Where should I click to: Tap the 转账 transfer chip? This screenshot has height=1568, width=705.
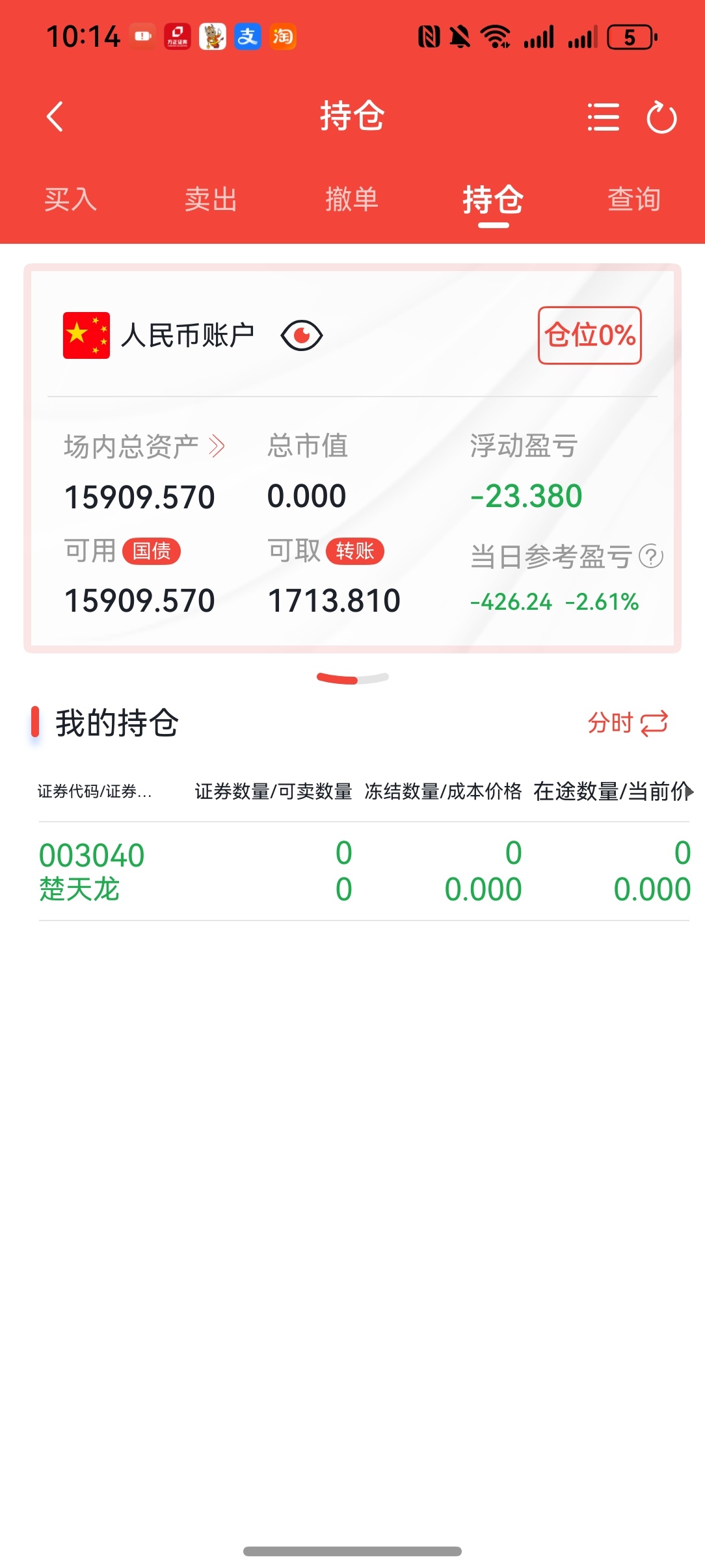(354, 551)
